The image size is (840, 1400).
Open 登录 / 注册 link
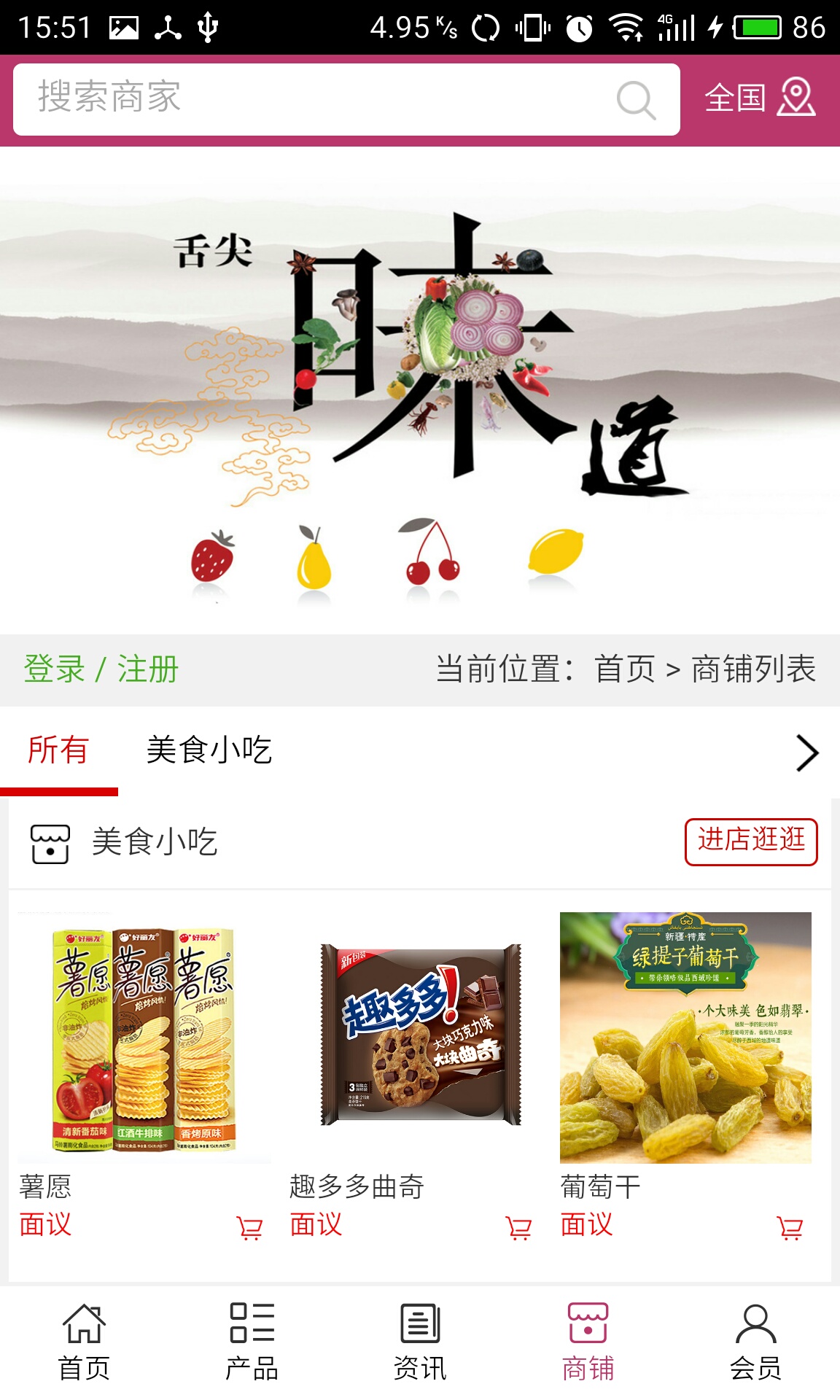(98, 669)
